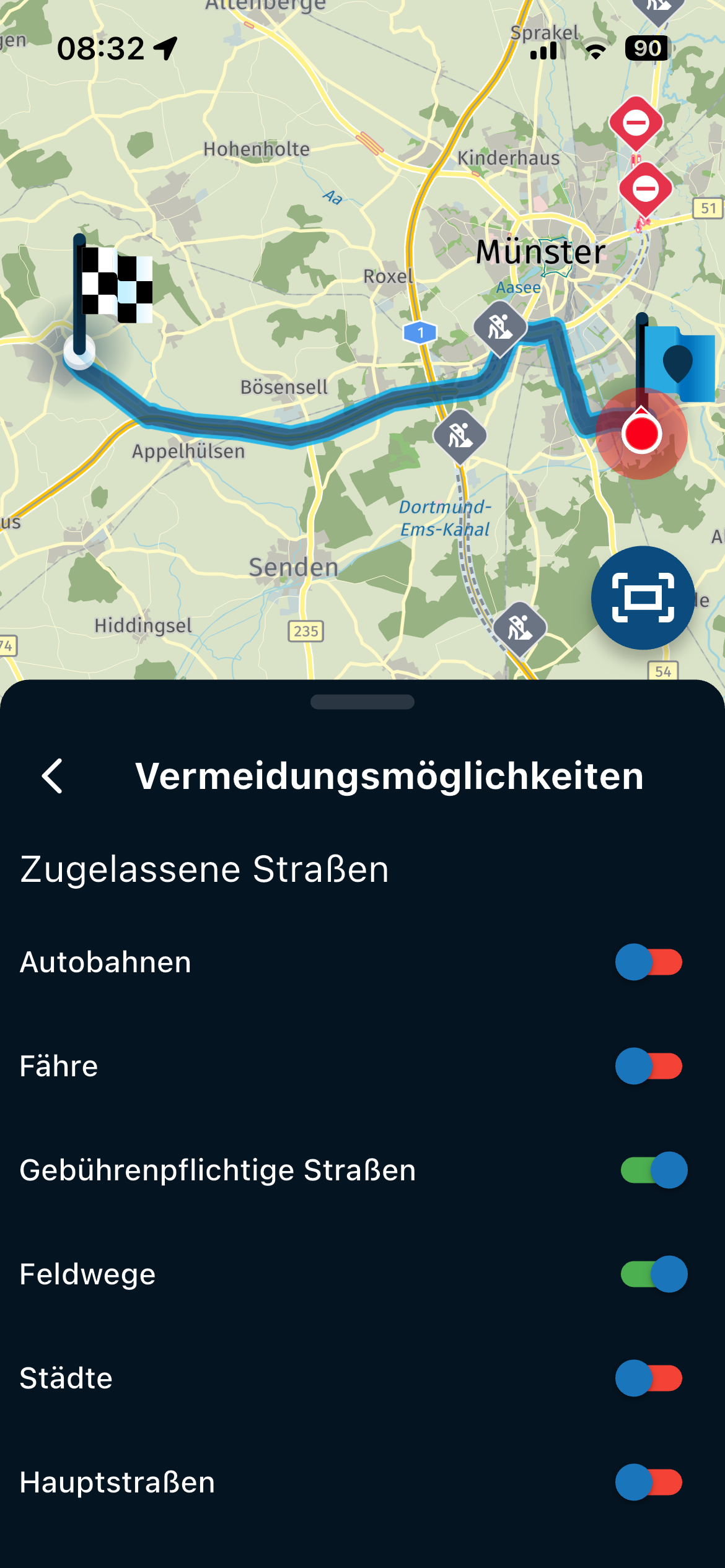Tap the sheet's drag handle
Screen dimensions: 725x1568
(x=362, y=702)
